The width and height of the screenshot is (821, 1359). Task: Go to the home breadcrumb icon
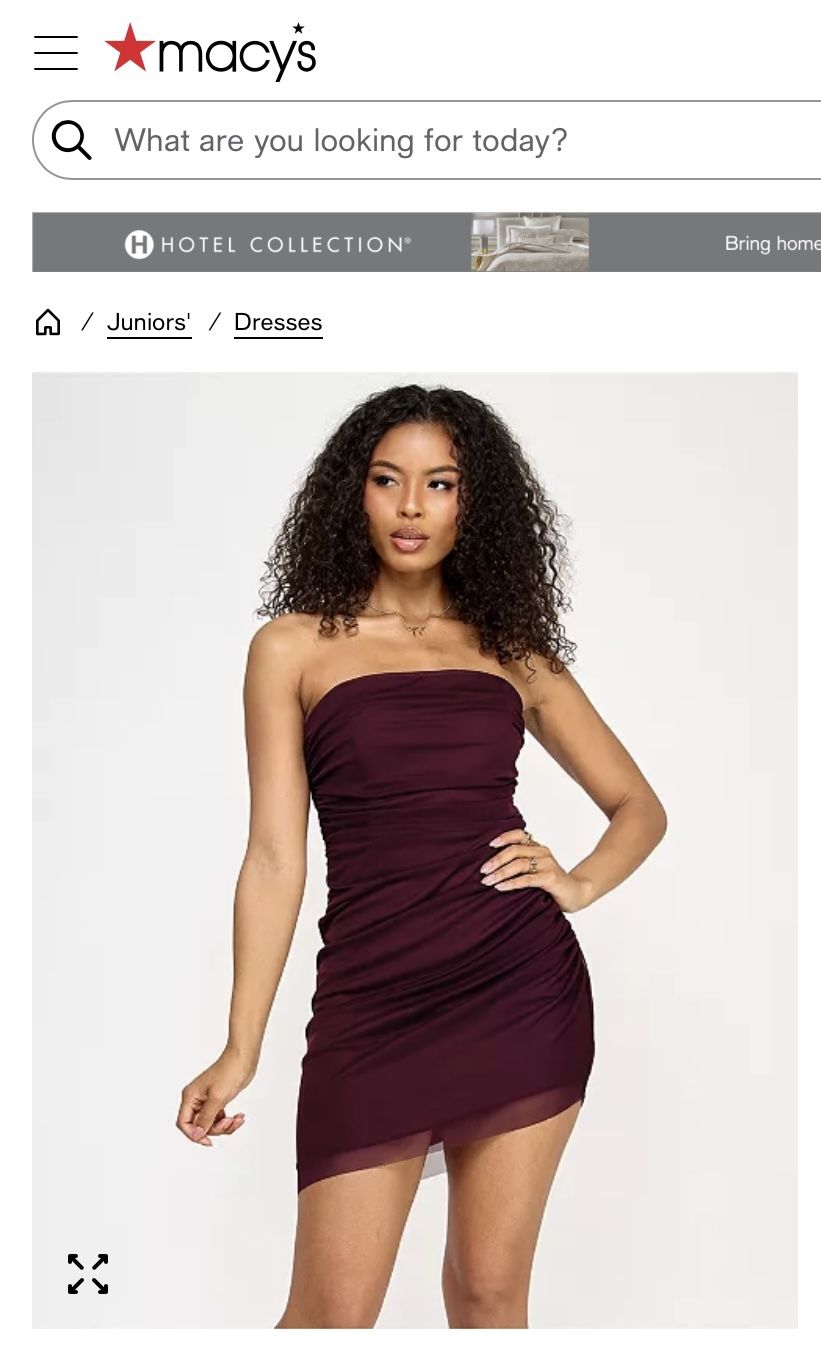pos(48,322)
